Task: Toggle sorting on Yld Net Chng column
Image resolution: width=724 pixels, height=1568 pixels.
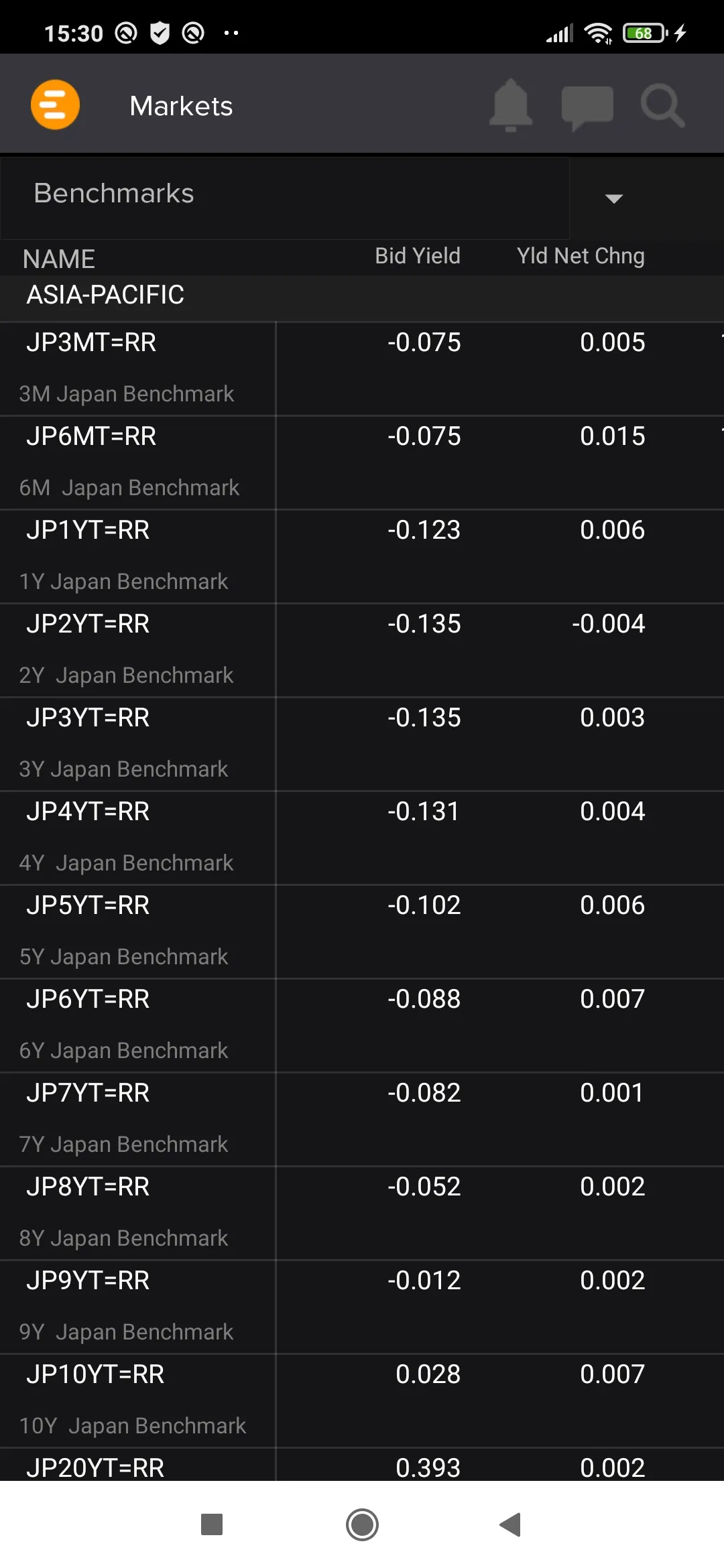Action: point(581,255)
